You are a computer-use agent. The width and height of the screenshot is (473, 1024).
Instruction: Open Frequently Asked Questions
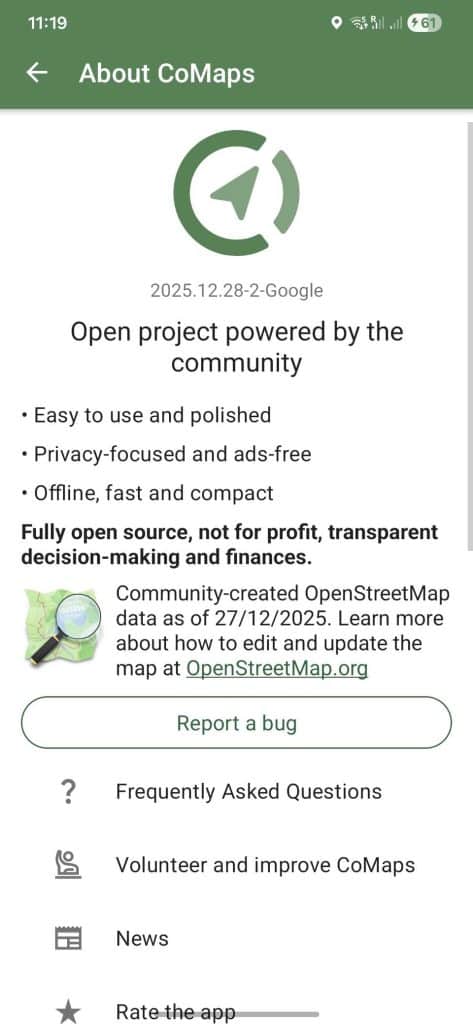(236, 792)
